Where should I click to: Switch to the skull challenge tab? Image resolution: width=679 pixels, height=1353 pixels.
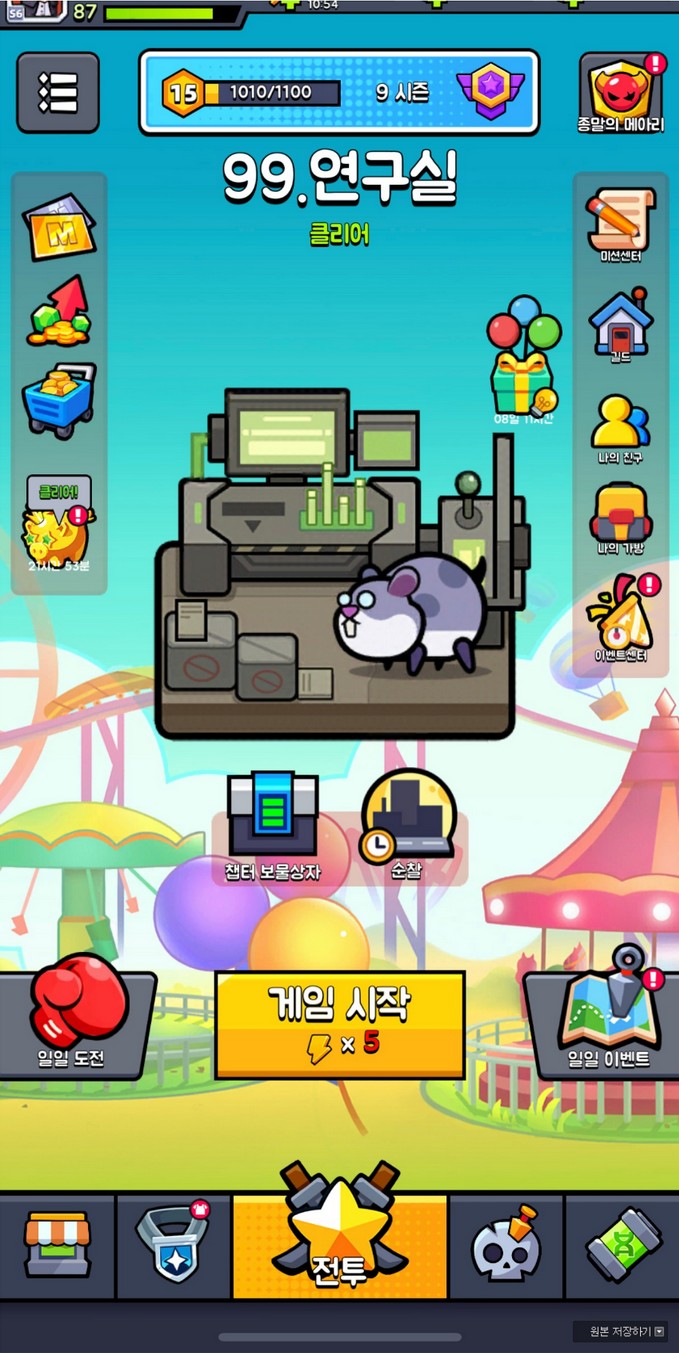pyautogui.click(x=506, y=1244)
